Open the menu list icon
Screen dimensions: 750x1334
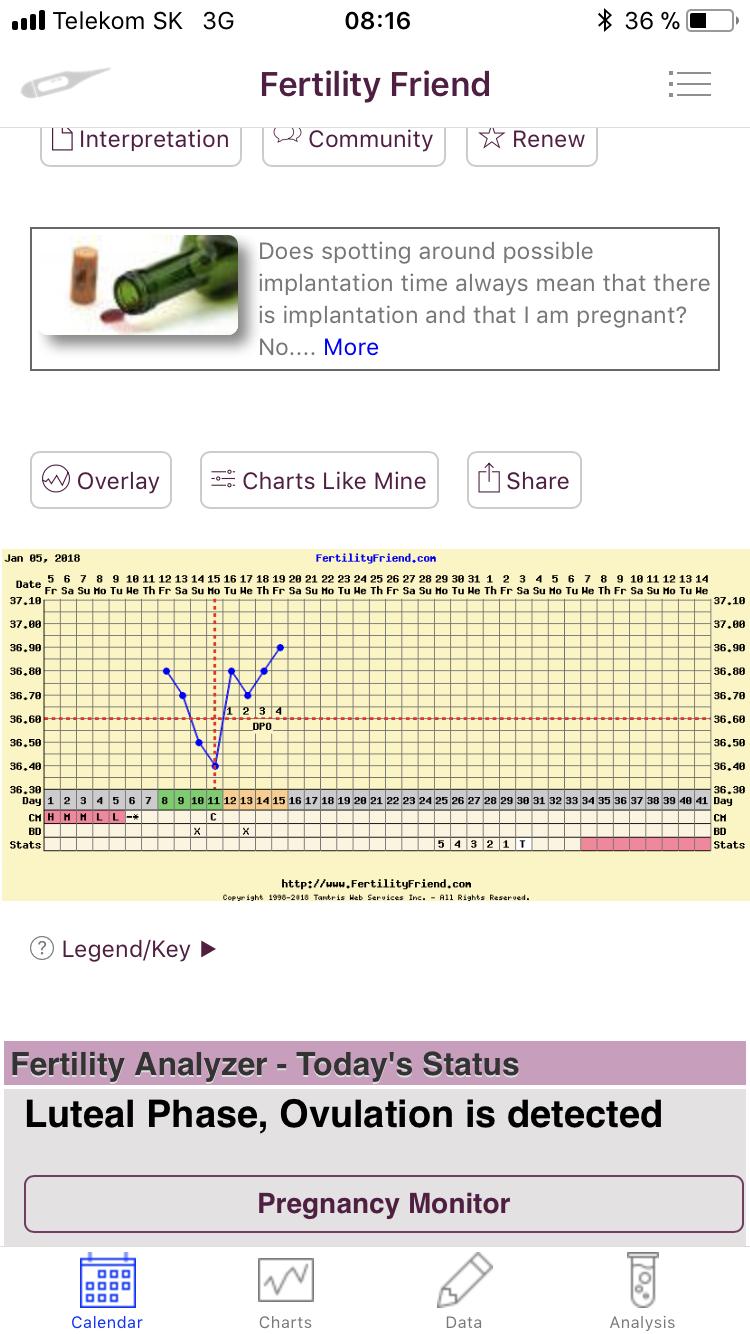pyautogui.click(x=688, y=84)
